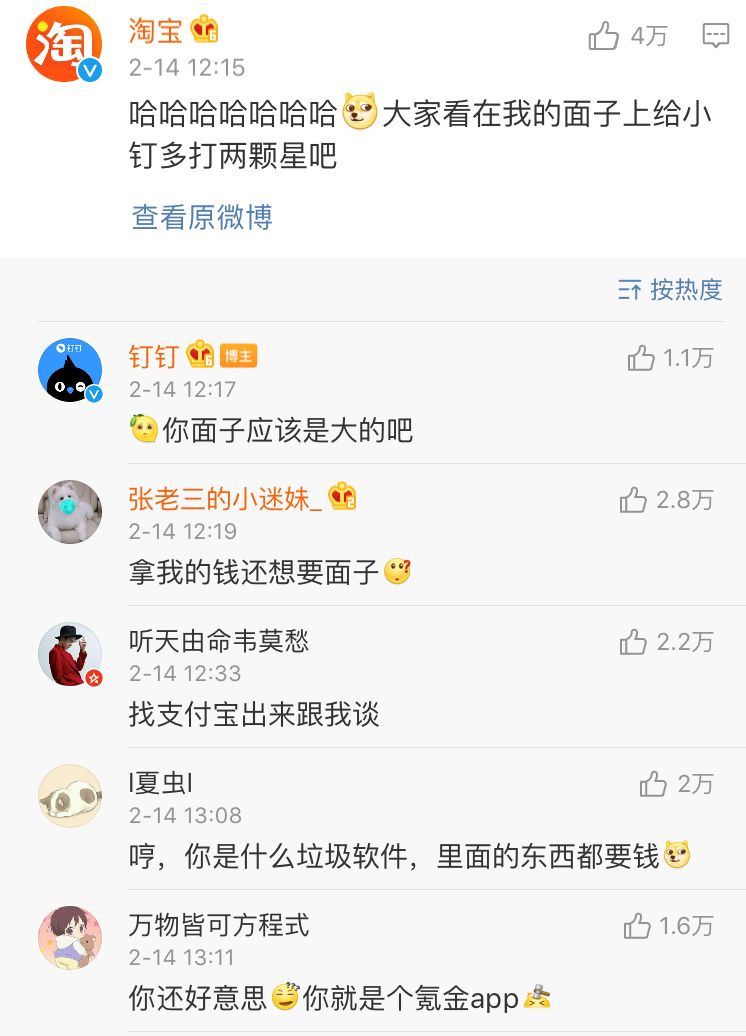Like 钉钉's reply
This screenshot has width=746, height=1036.
coord(641,358)
